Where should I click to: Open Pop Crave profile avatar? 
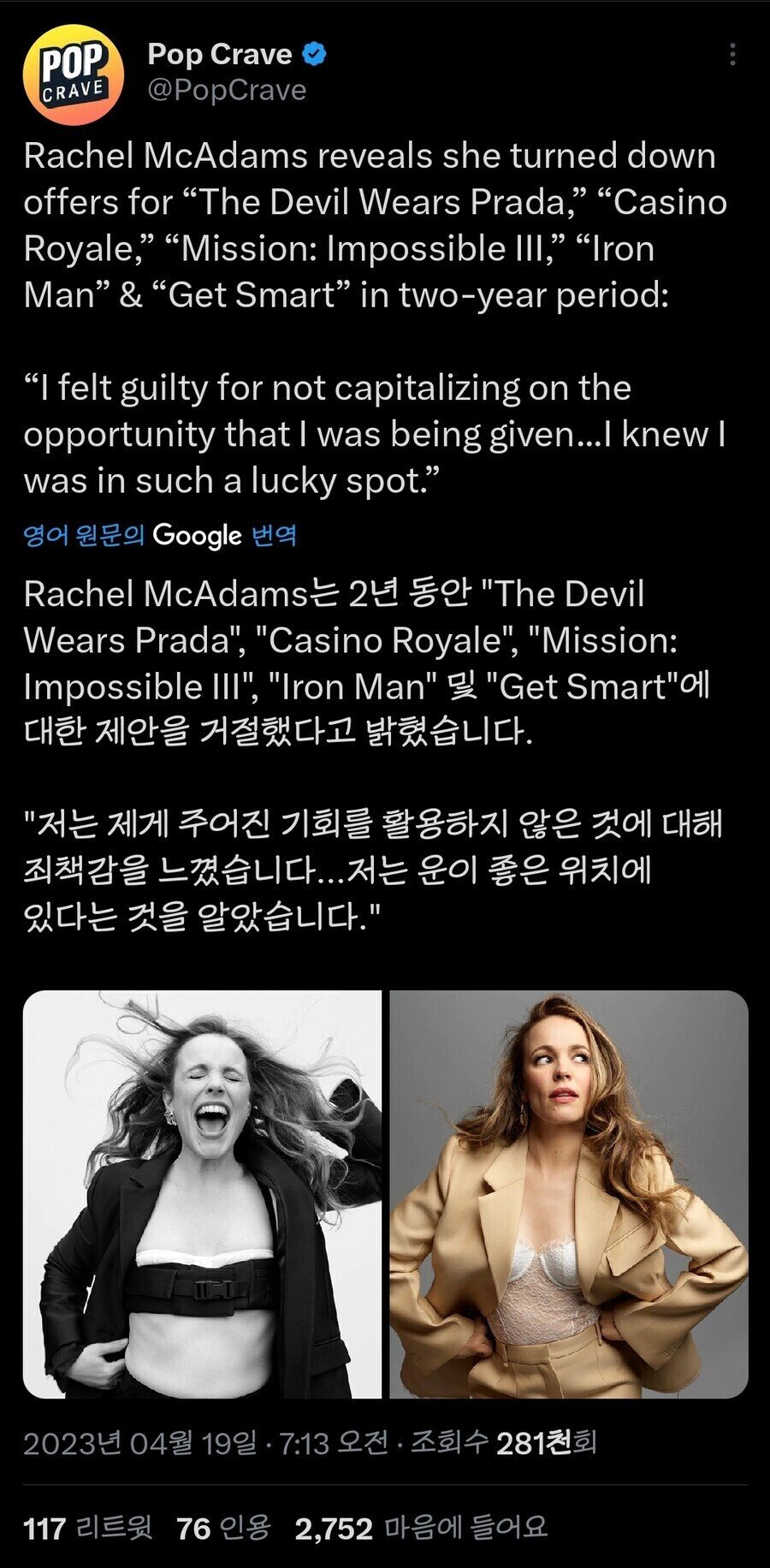(73, 74)
